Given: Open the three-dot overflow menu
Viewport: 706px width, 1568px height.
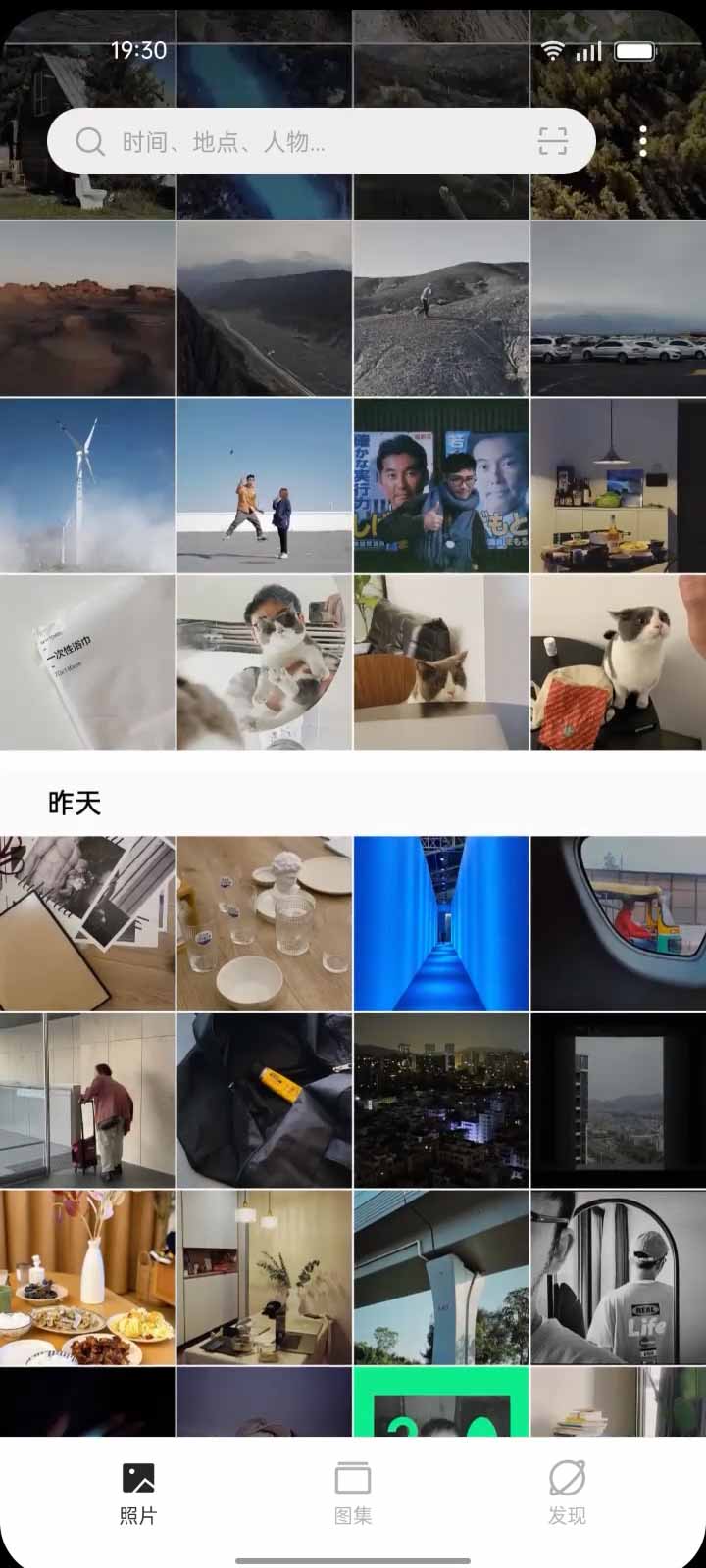Looking at the screenshot, I should point(643,142).
